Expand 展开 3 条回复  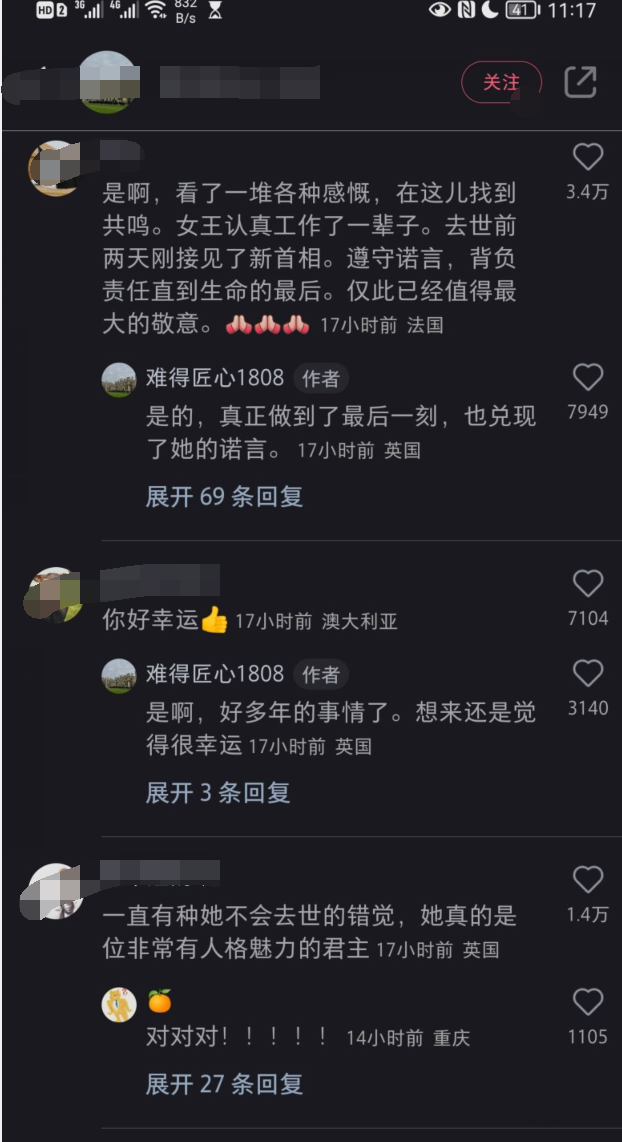218,793
